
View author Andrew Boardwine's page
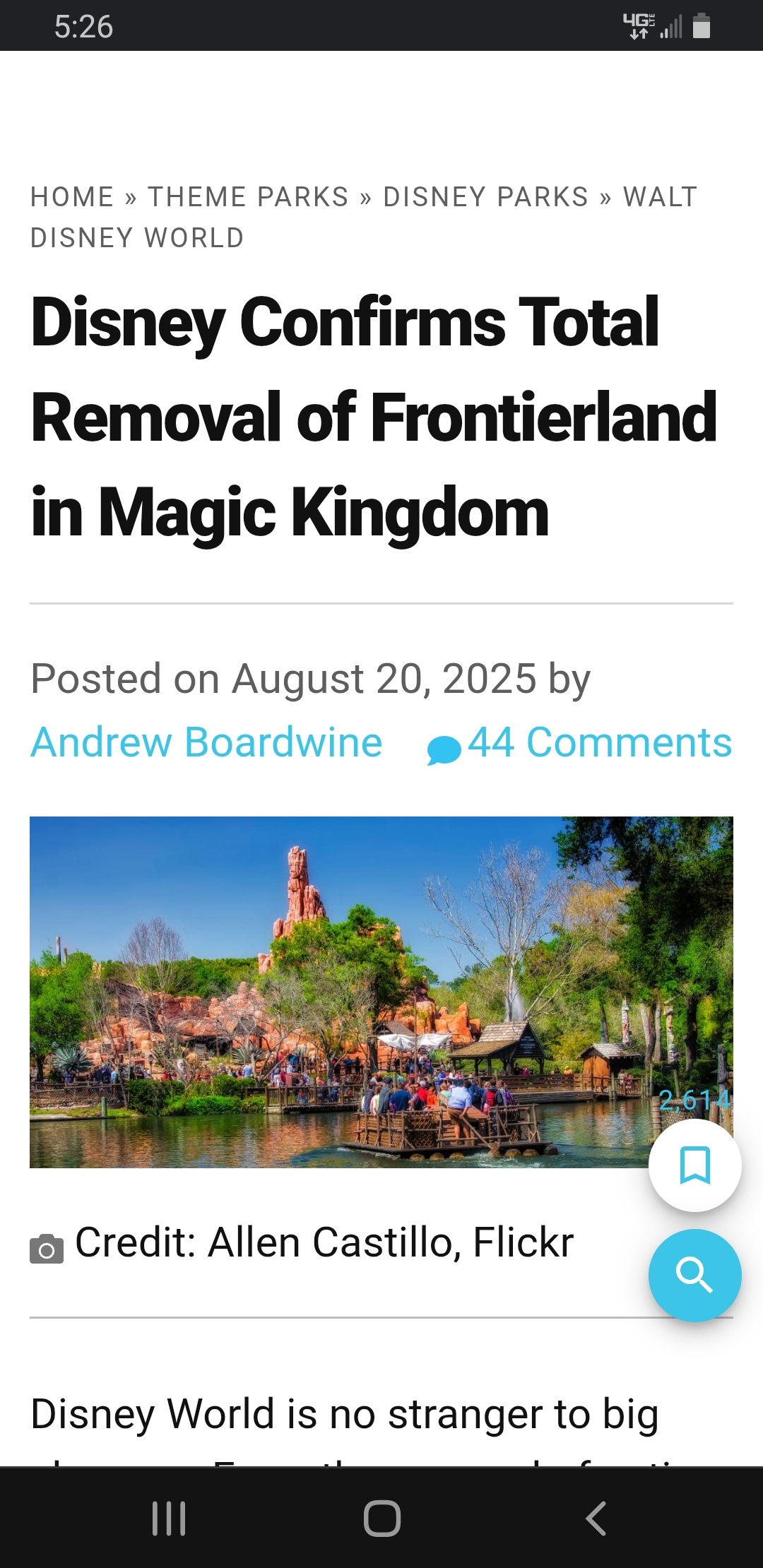[206, 742]
